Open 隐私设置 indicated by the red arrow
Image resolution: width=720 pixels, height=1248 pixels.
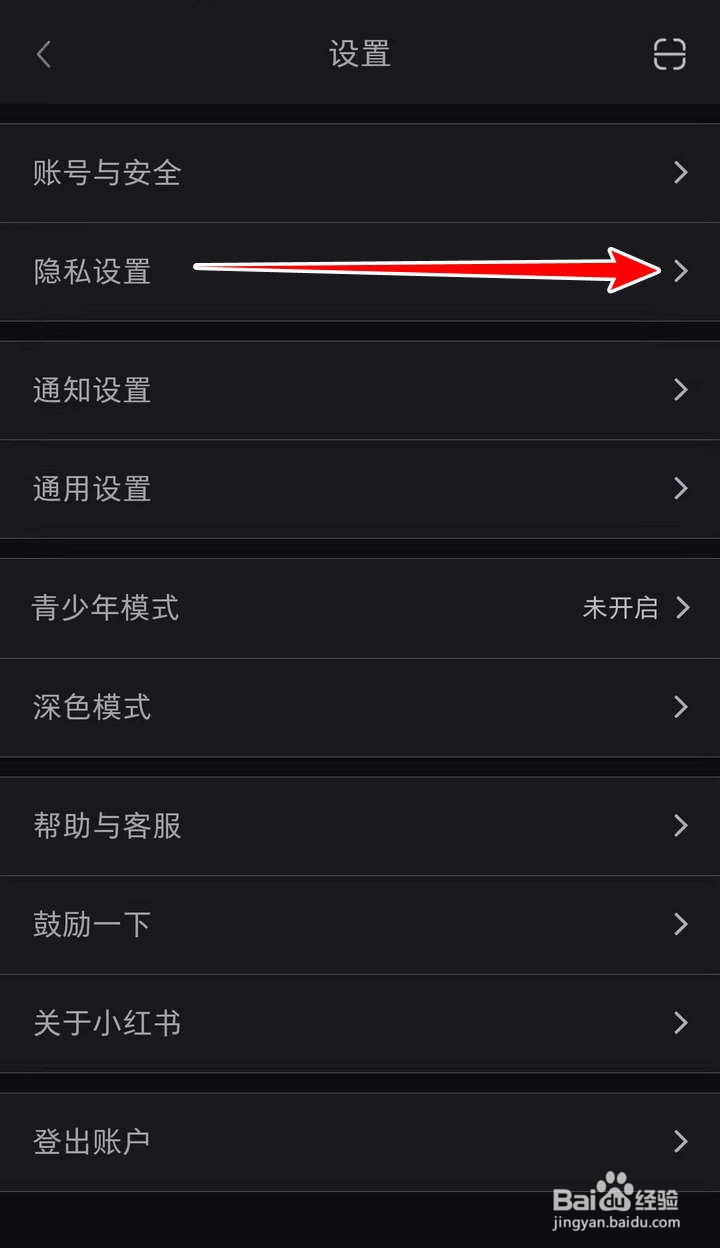pyautogui.click(x=360, y=271)
